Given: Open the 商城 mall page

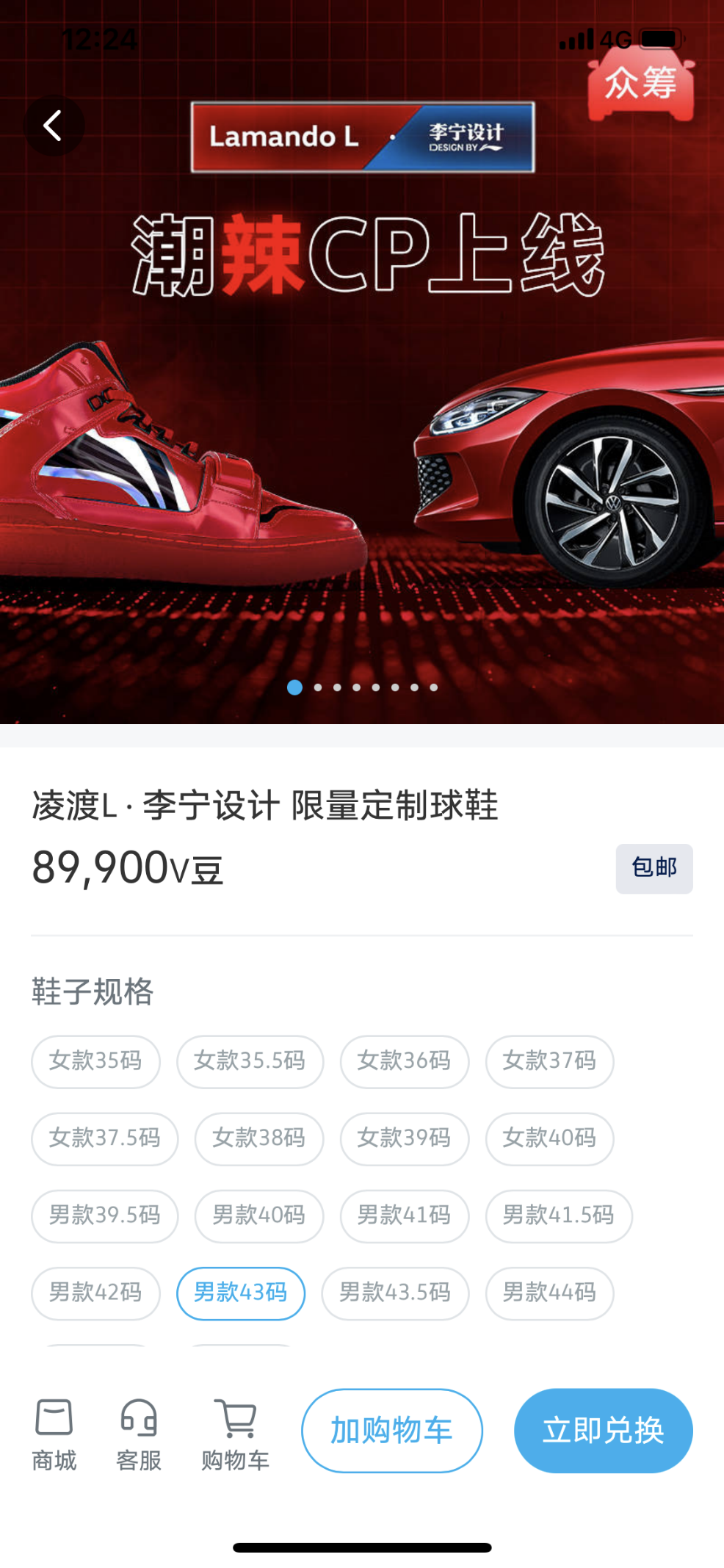Looking at the screenshot, I should (x=54, y=1434).
